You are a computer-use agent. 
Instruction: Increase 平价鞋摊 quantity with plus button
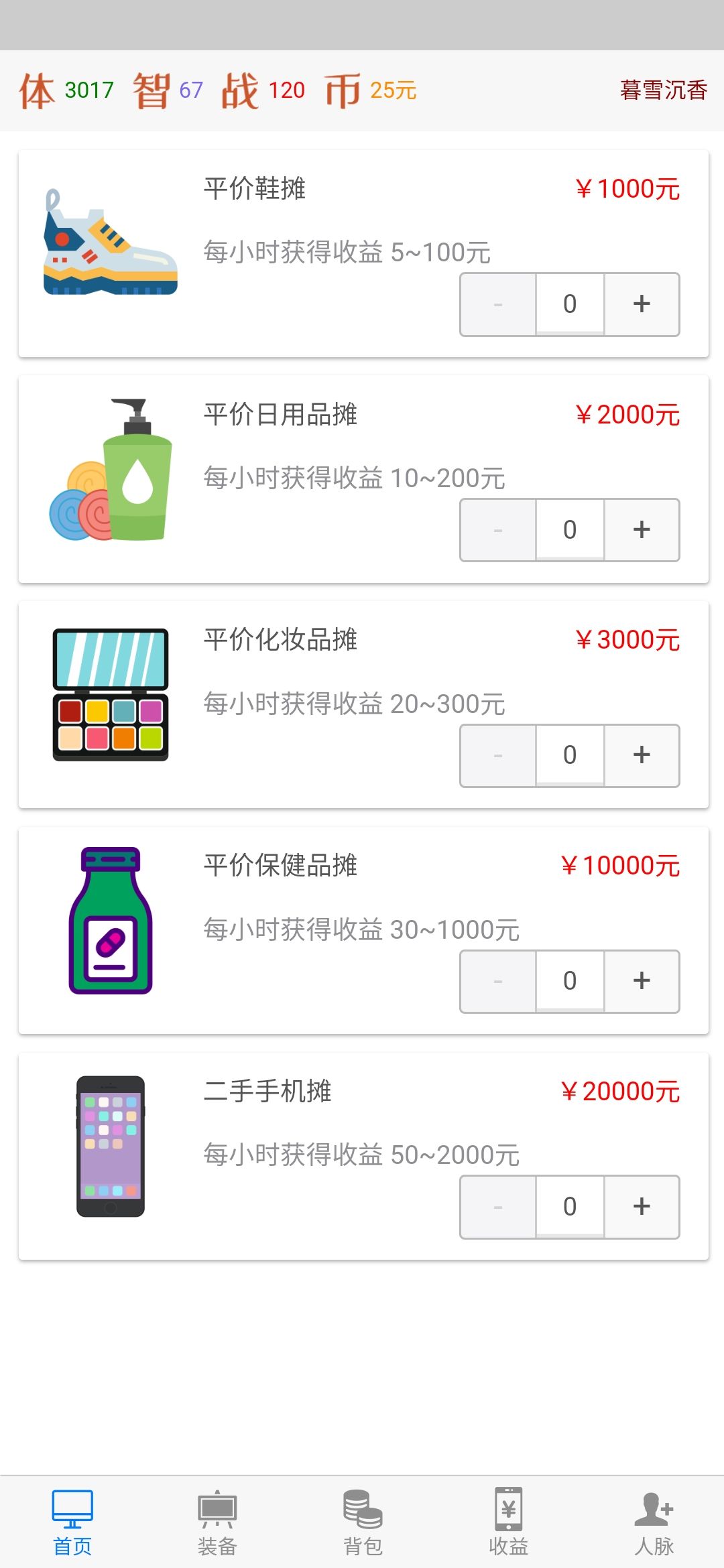[x=642, y=304]
